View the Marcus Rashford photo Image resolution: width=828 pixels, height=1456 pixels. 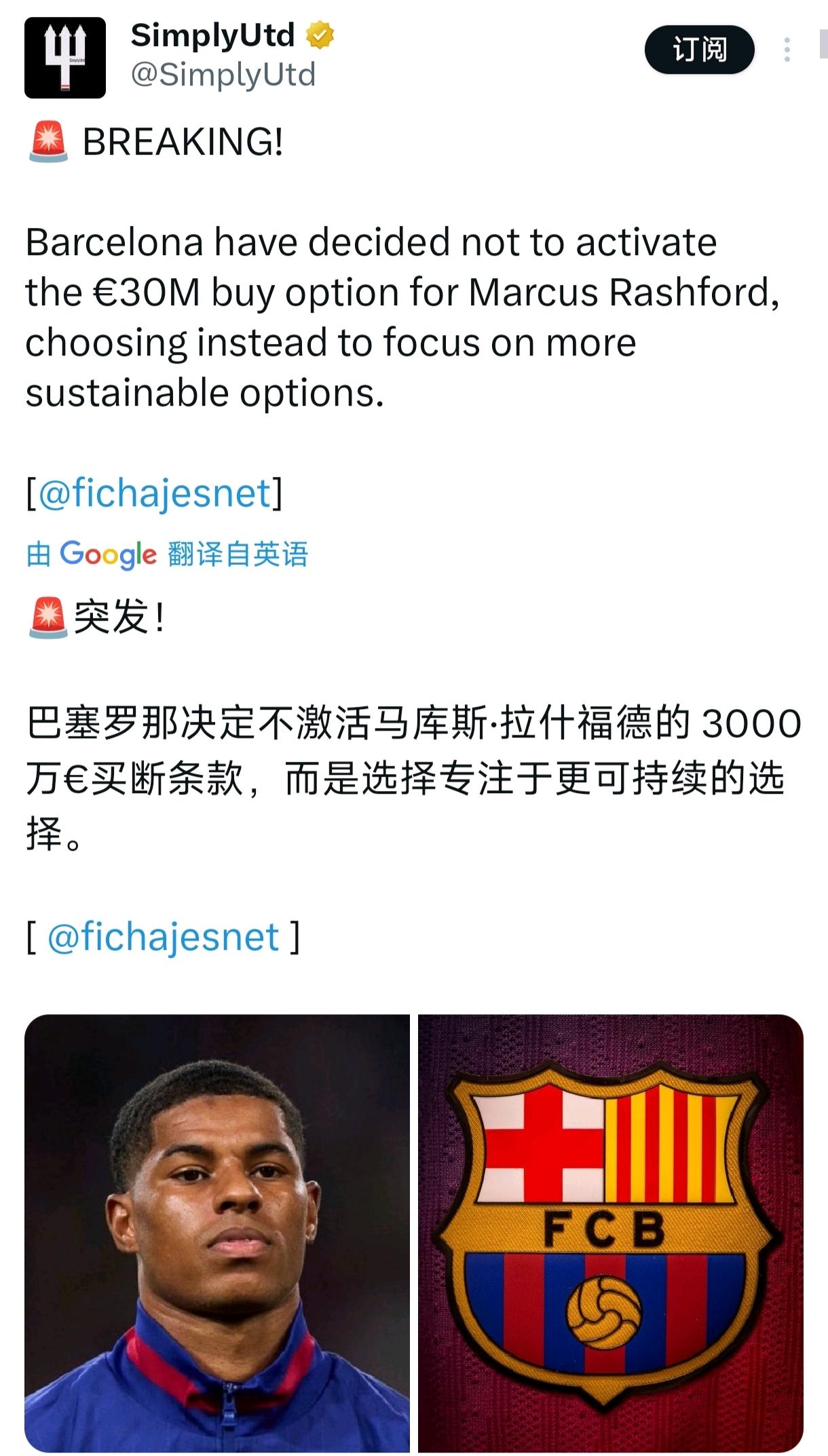click(217, 1235)
